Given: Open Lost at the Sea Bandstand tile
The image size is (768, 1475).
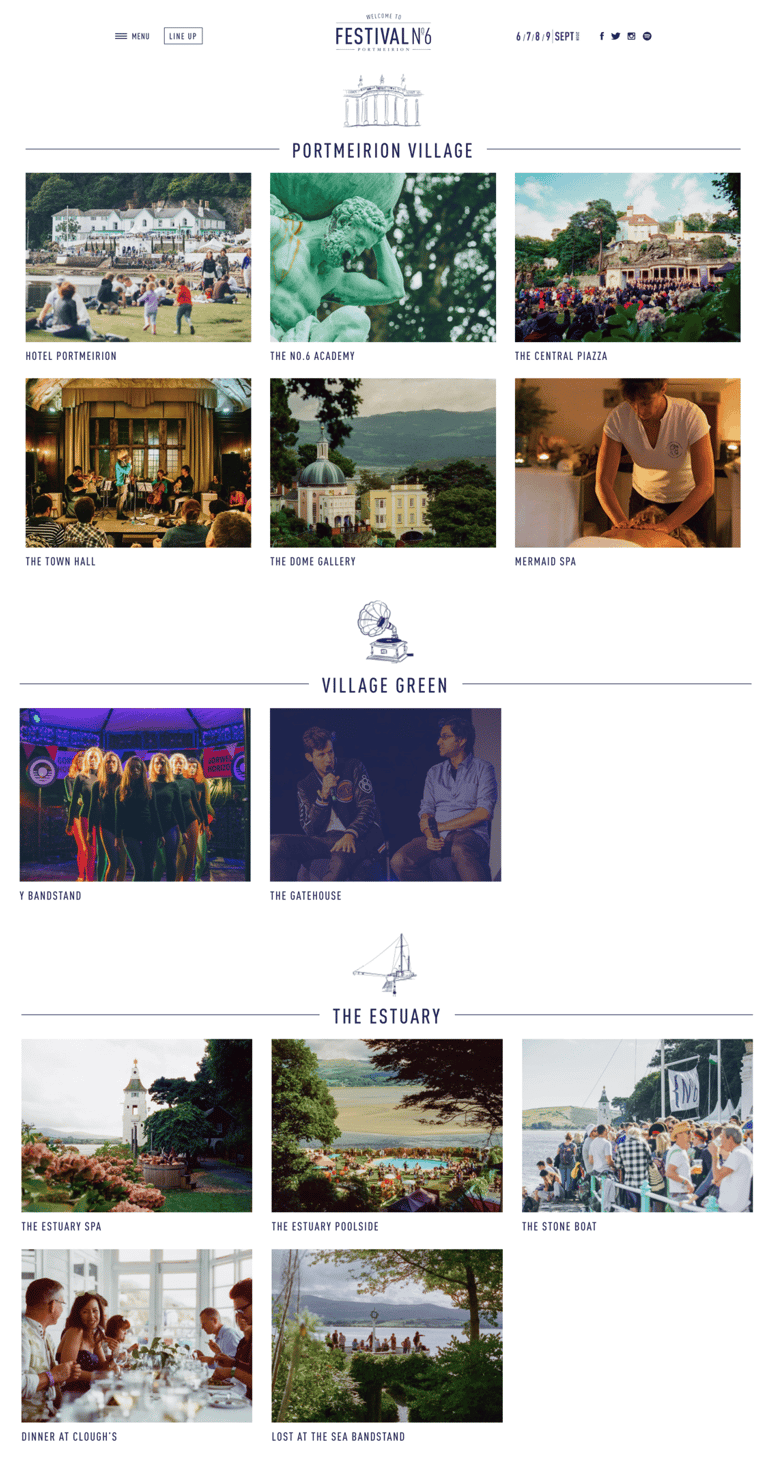Looking at the screenshot, I should (387, 1336).
